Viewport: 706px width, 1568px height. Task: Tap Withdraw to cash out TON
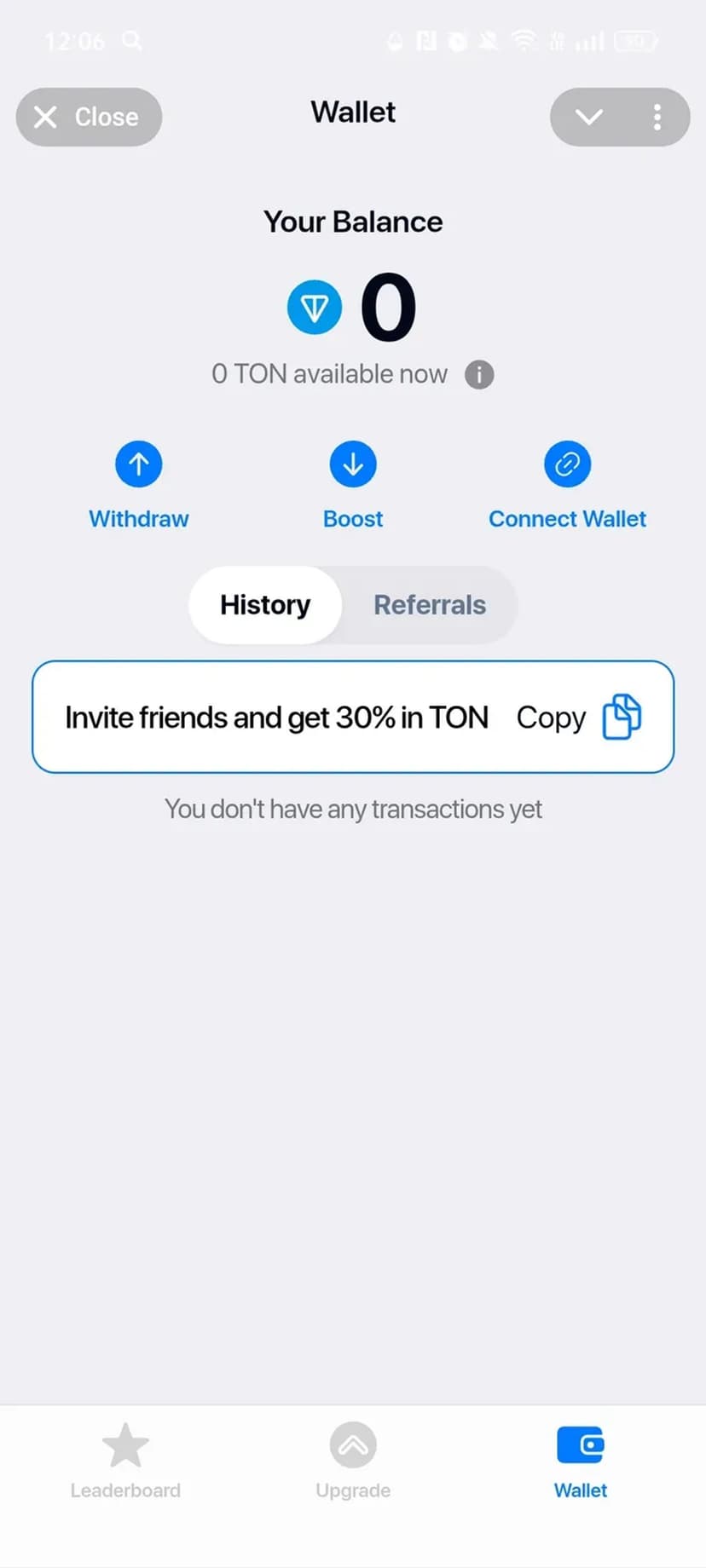point(138,483)
